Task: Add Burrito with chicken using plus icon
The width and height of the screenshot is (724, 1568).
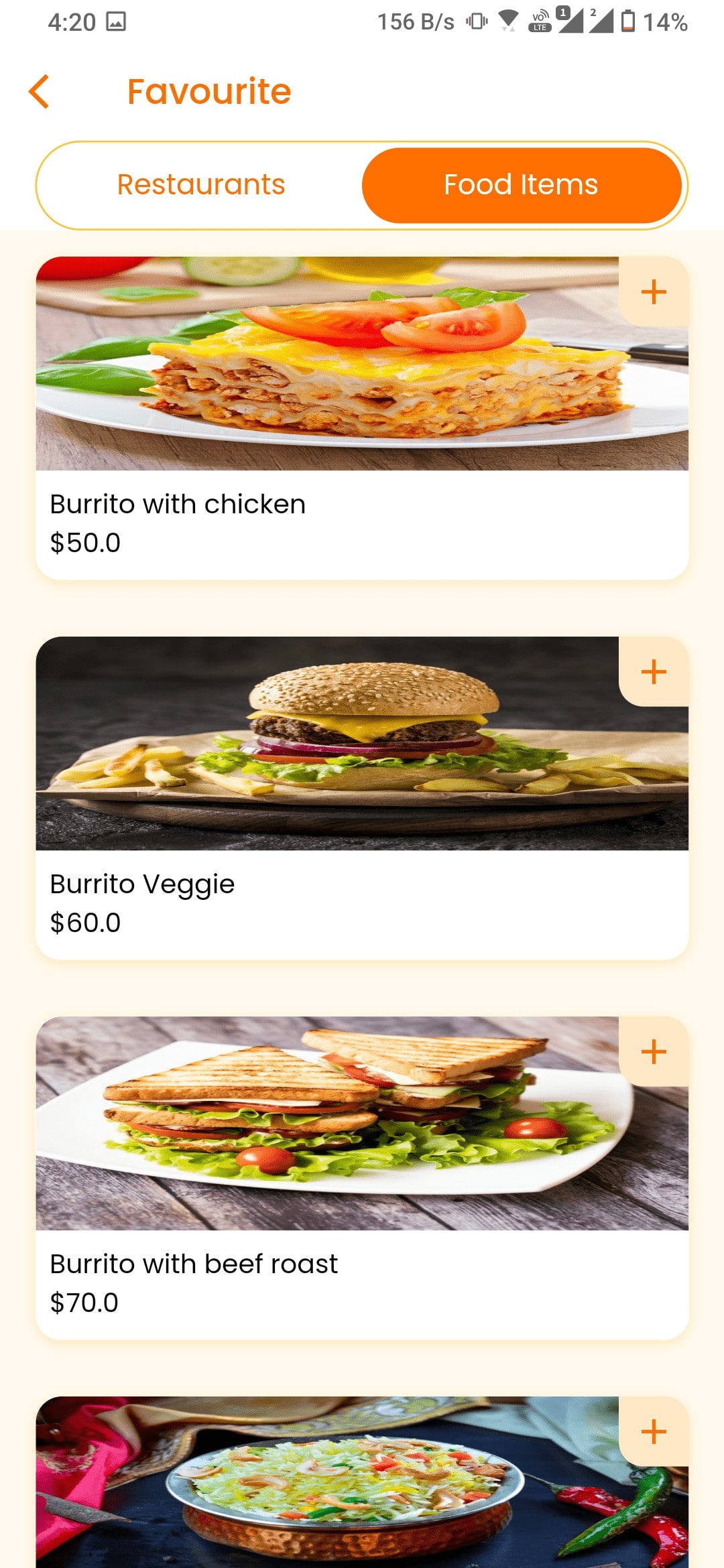Action: click(653, 292)
